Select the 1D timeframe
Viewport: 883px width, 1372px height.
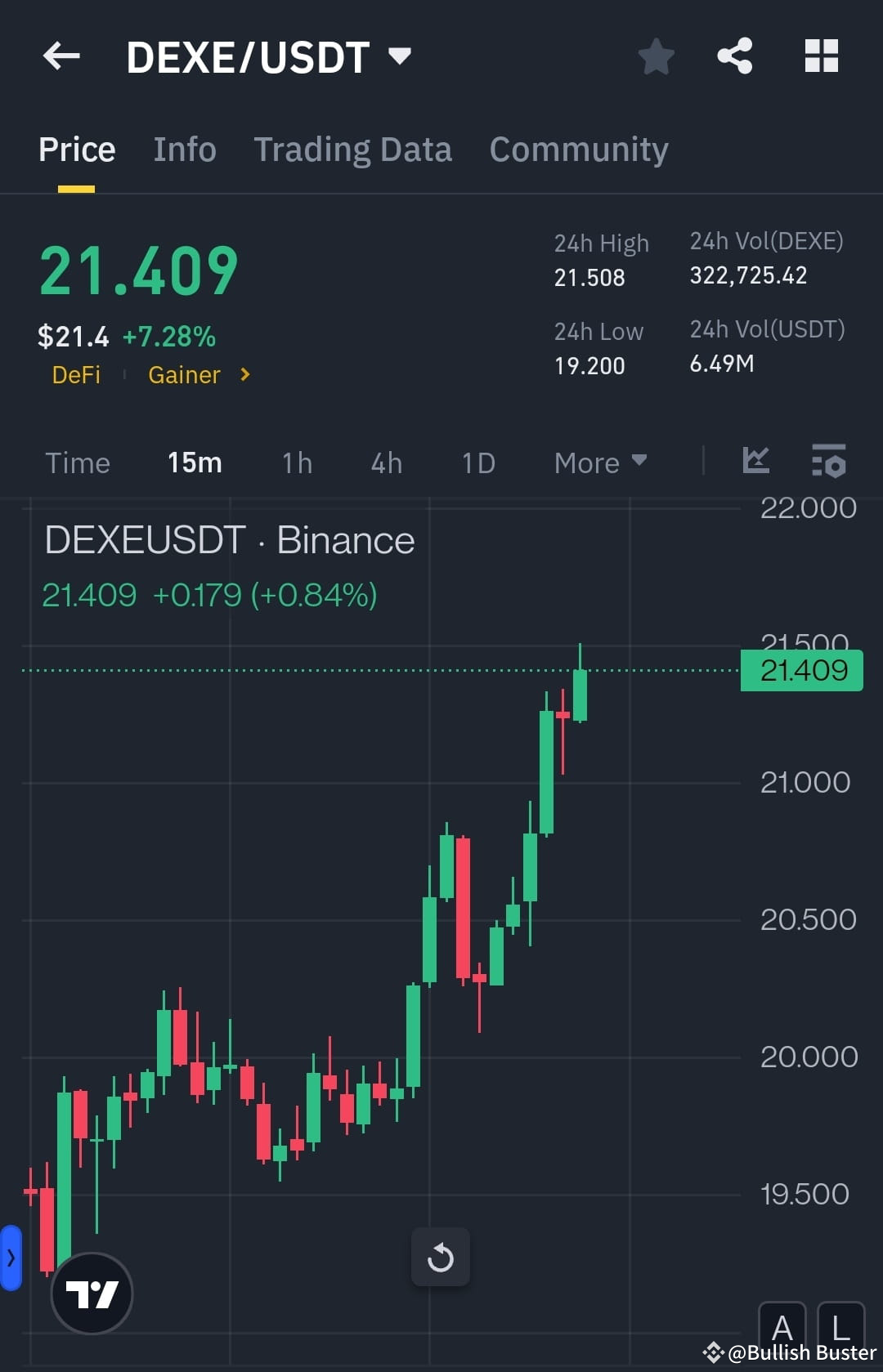(477, 463)
